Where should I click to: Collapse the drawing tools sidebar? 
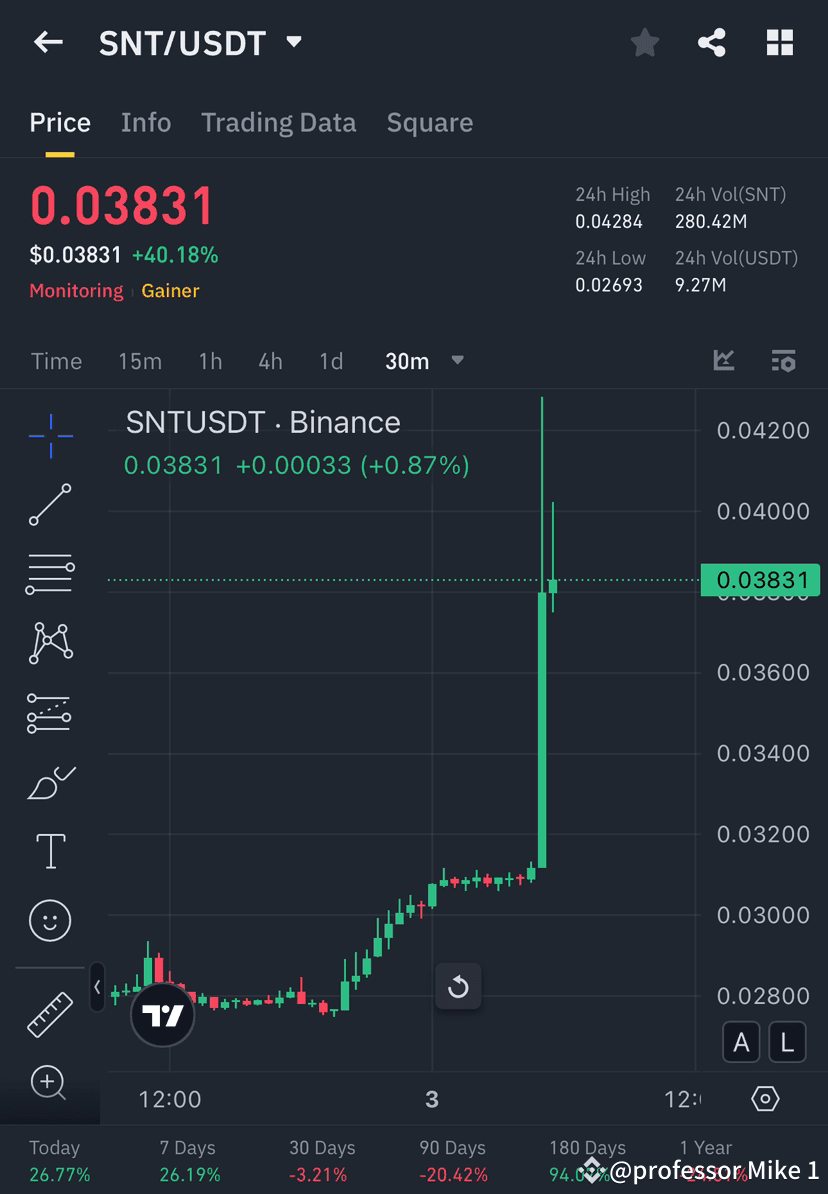[x=97, y=988]
